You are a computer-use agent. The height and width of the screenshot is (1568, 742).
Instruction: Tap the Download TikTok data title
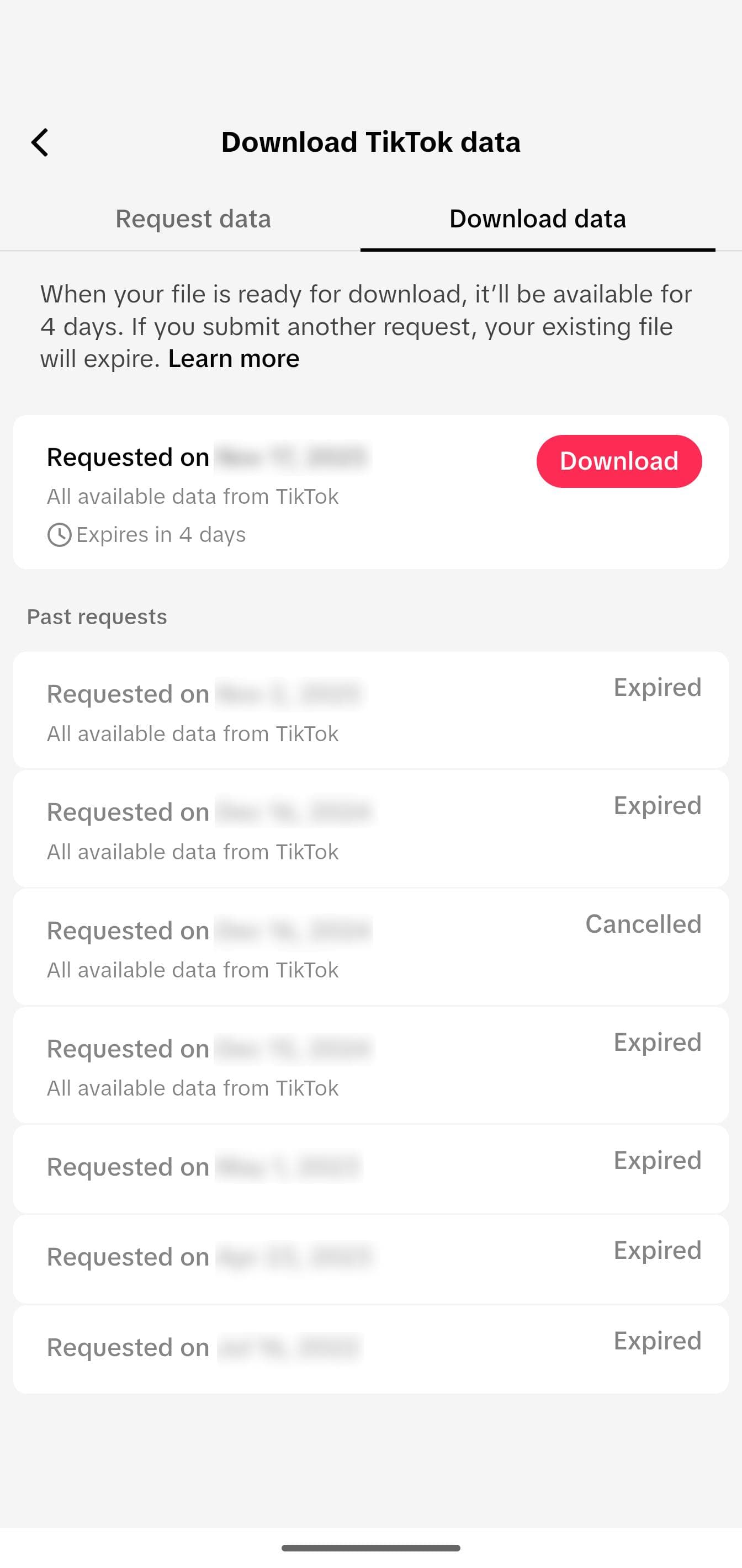(x=370, y=141)
